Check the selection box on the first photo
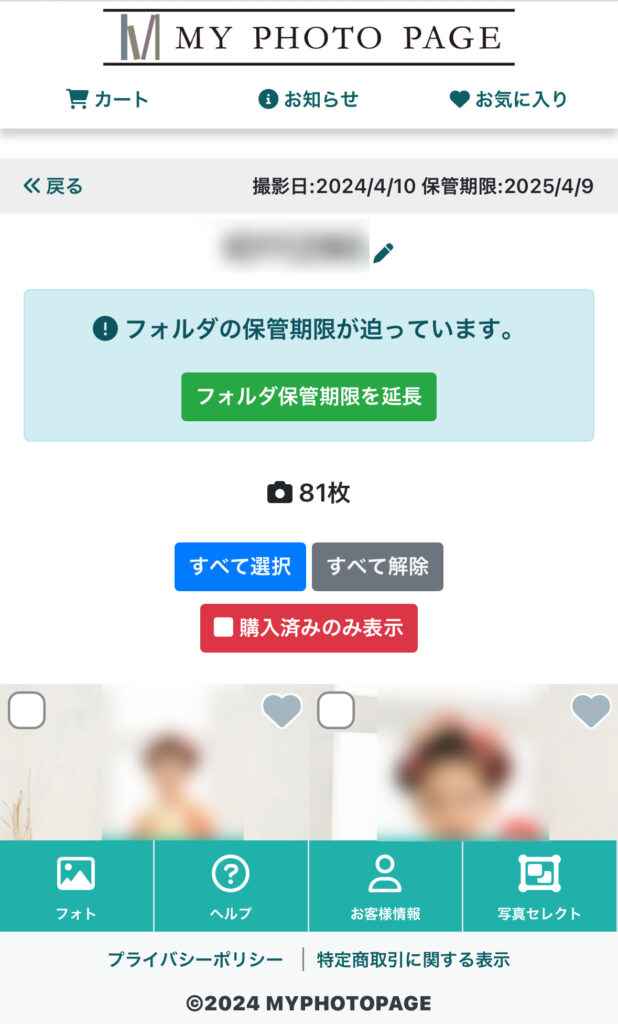 [x=27, y=710]
